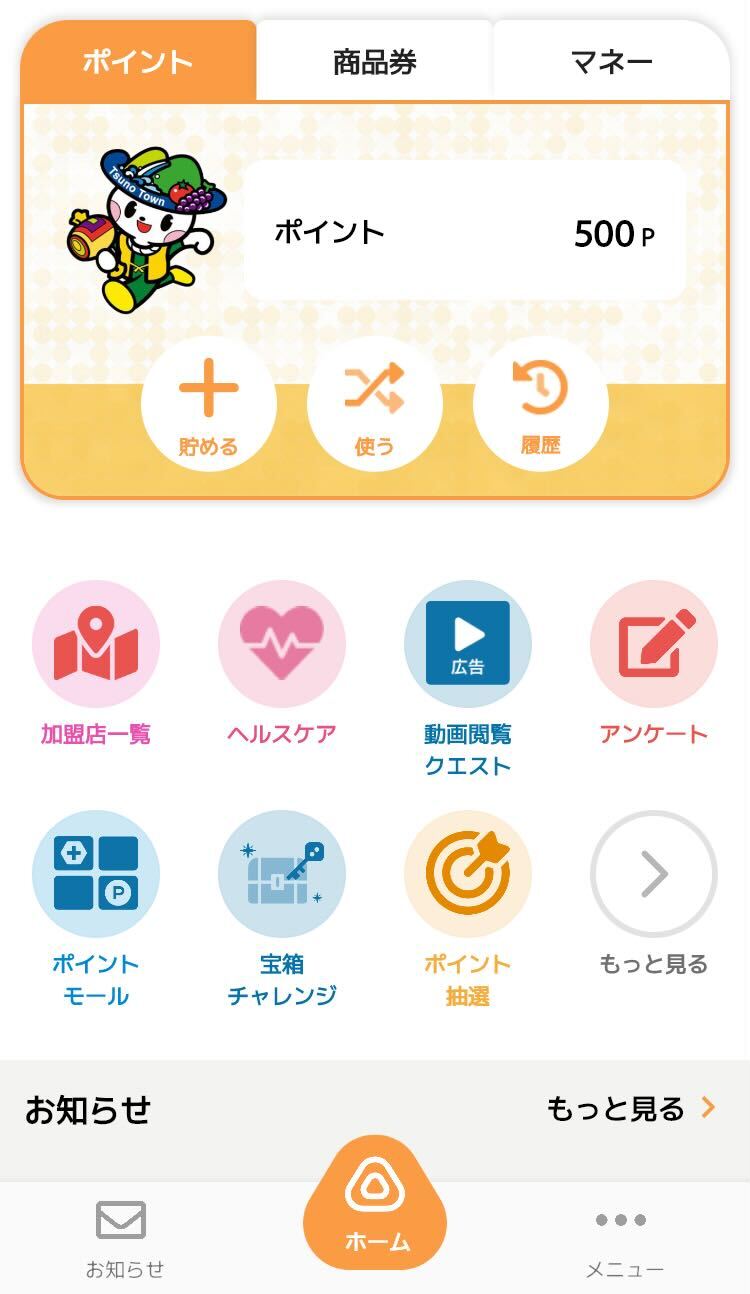Tap the もっと見る circular arrow button

tap(653, 873)
